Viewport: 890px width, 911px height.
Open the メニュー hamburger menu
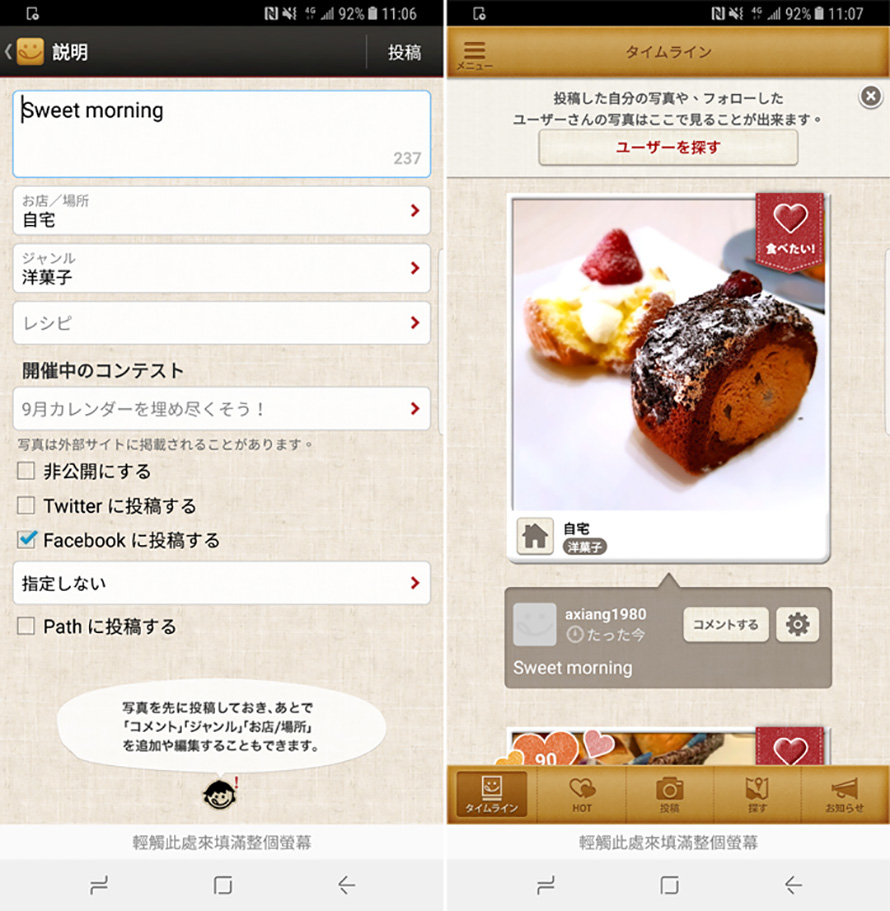point(474,54)
